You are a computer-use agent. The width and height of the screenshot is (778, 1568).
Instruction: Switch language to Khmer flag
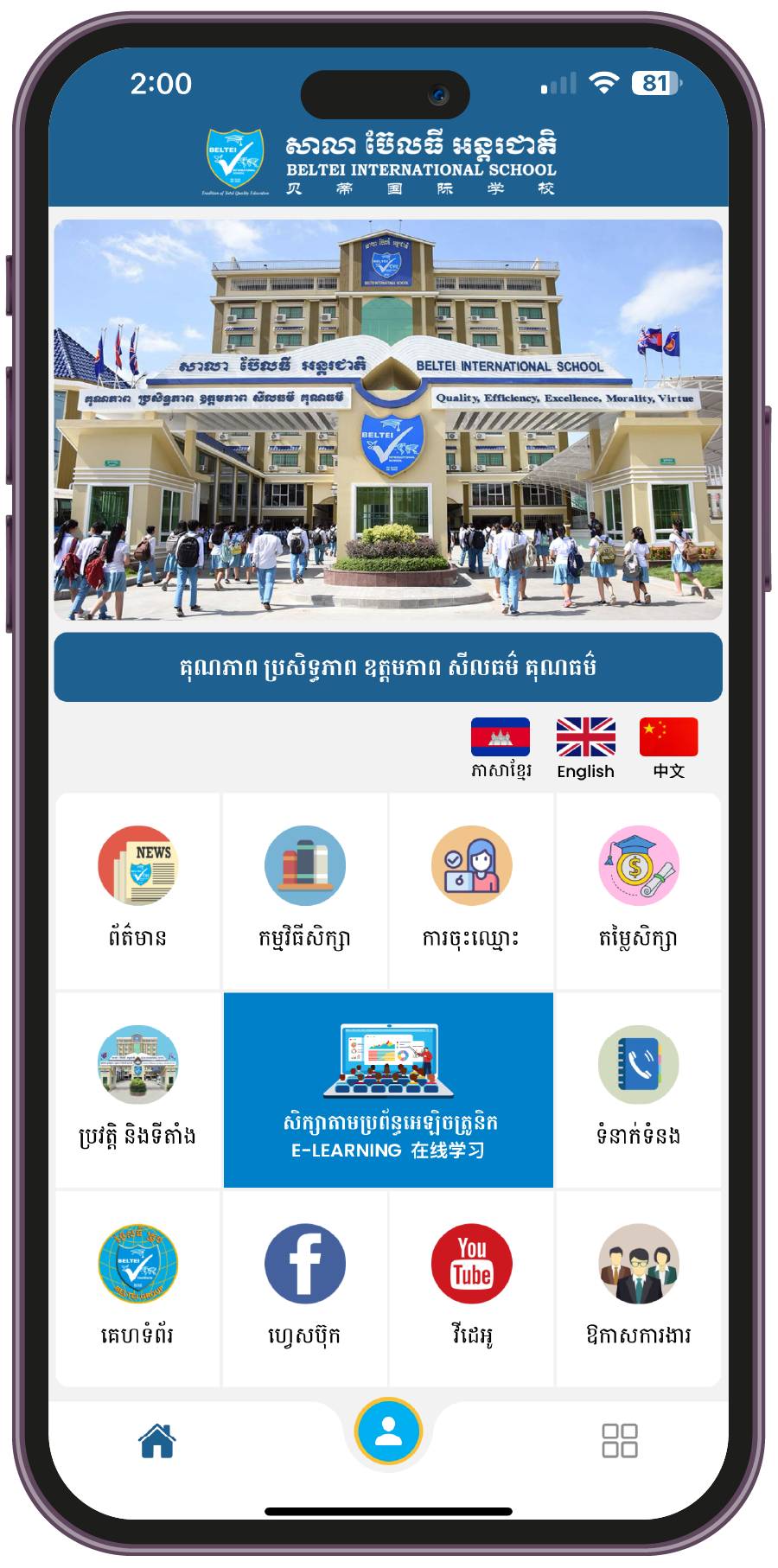501,737
